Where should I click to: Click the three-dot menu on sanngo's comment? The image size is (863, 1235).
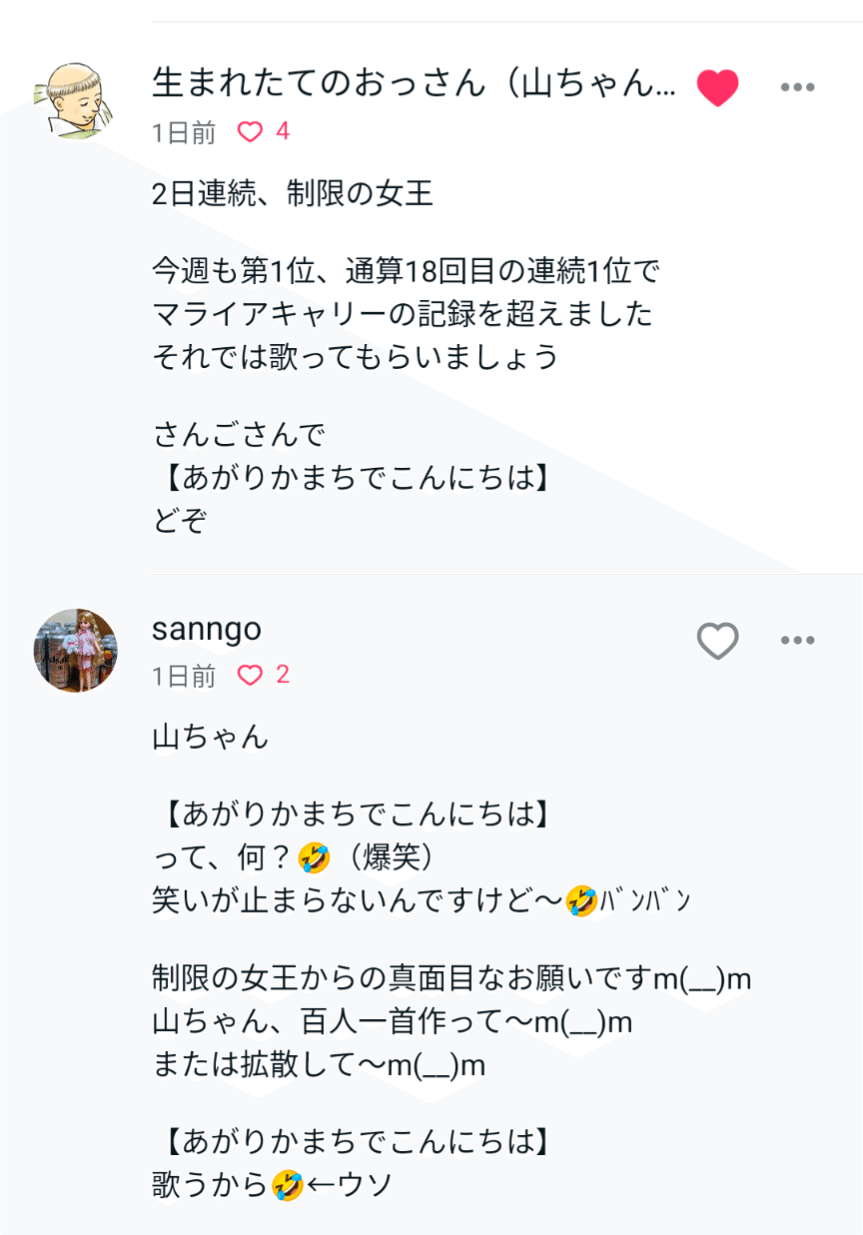click(797, 640)
